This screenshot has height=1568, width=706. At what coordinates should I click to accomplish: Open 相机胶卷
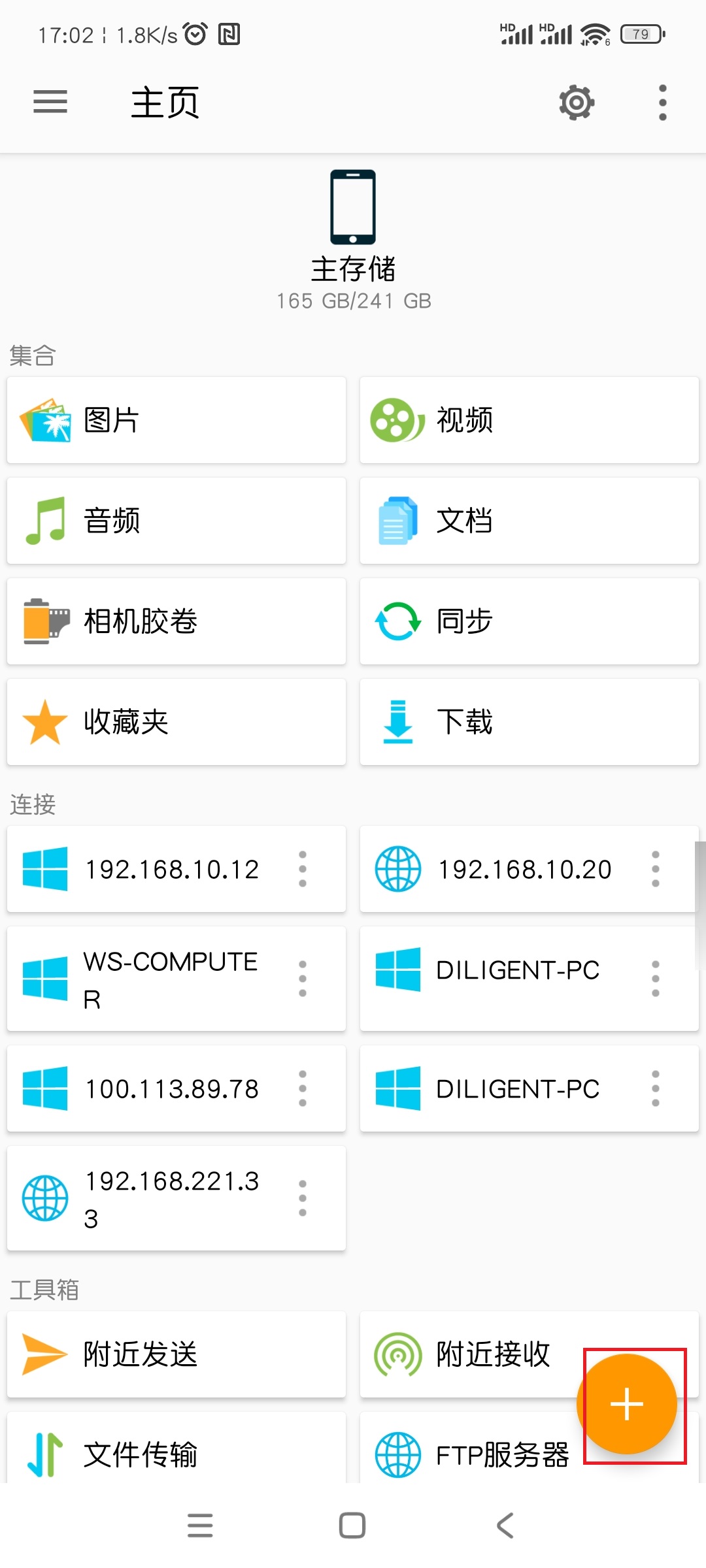pos(176,621)
